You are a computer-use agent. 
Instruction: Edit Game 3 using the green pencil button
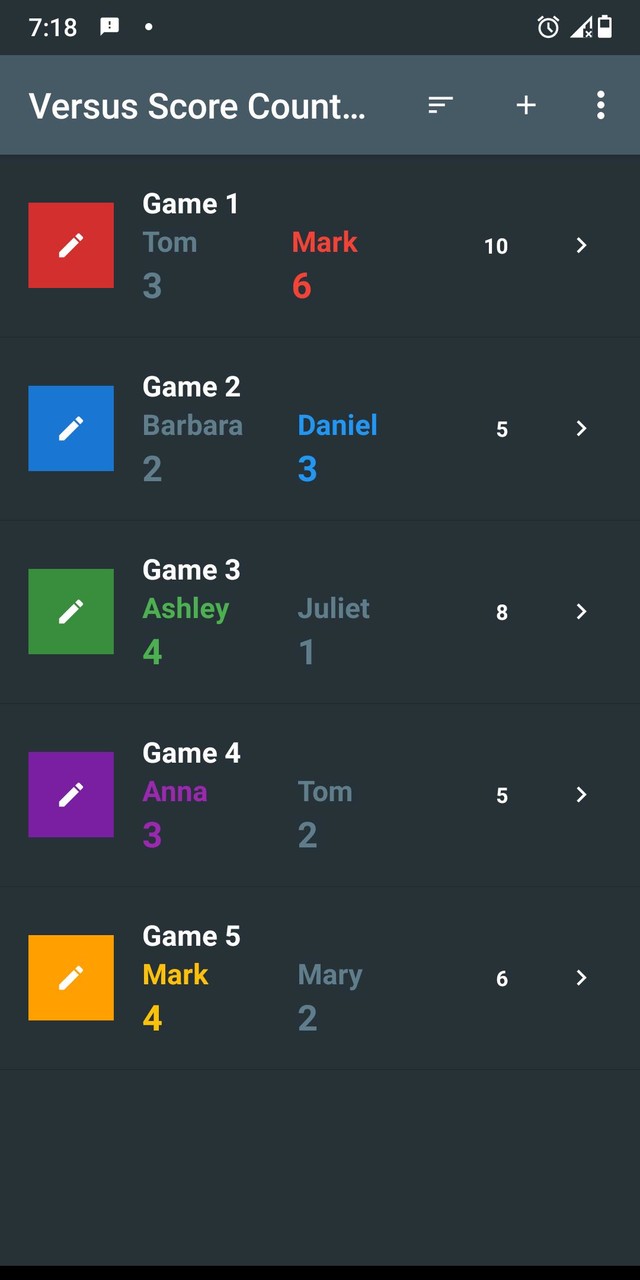(71, 612)
